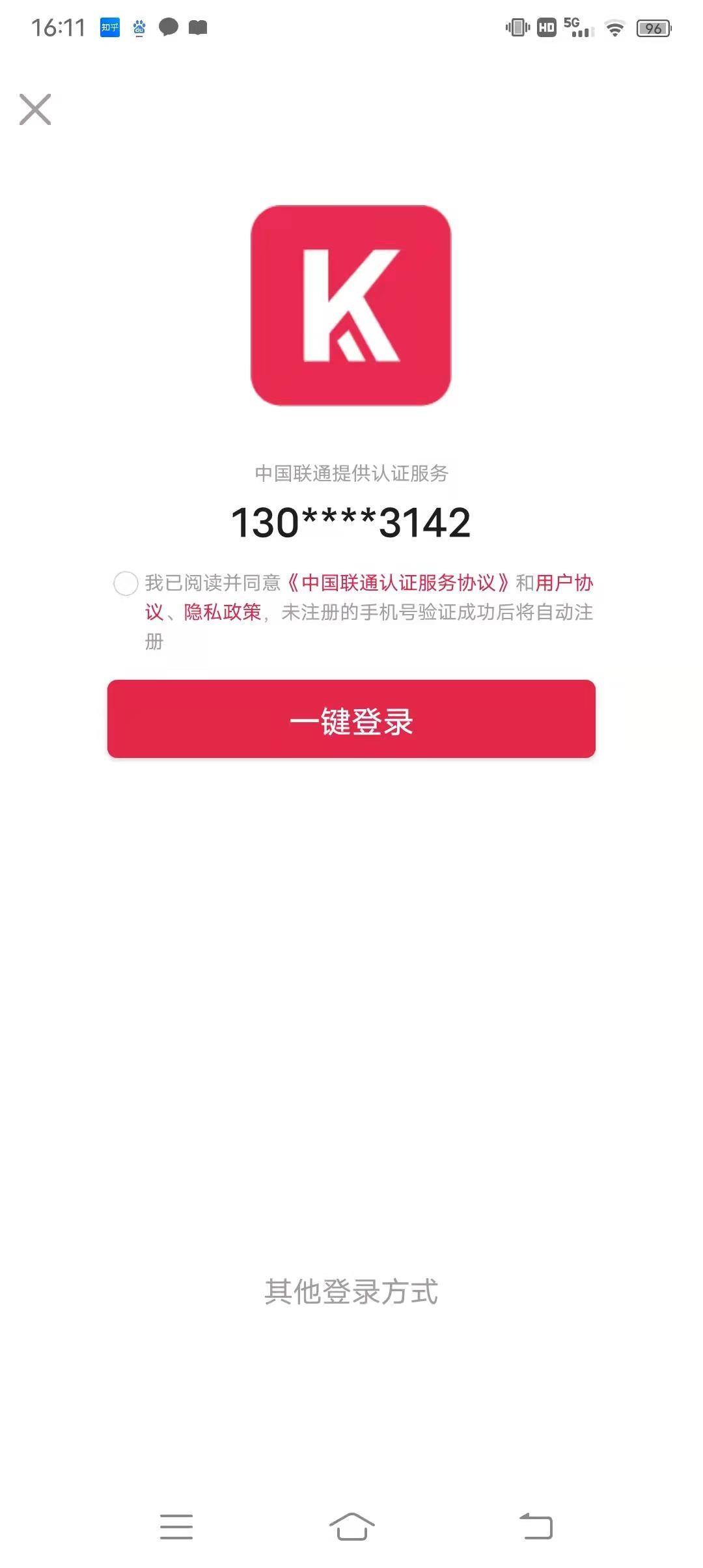Tap the vibrate mode icon in status bar
Screen dimensions: 703x1568
point(516,27)
